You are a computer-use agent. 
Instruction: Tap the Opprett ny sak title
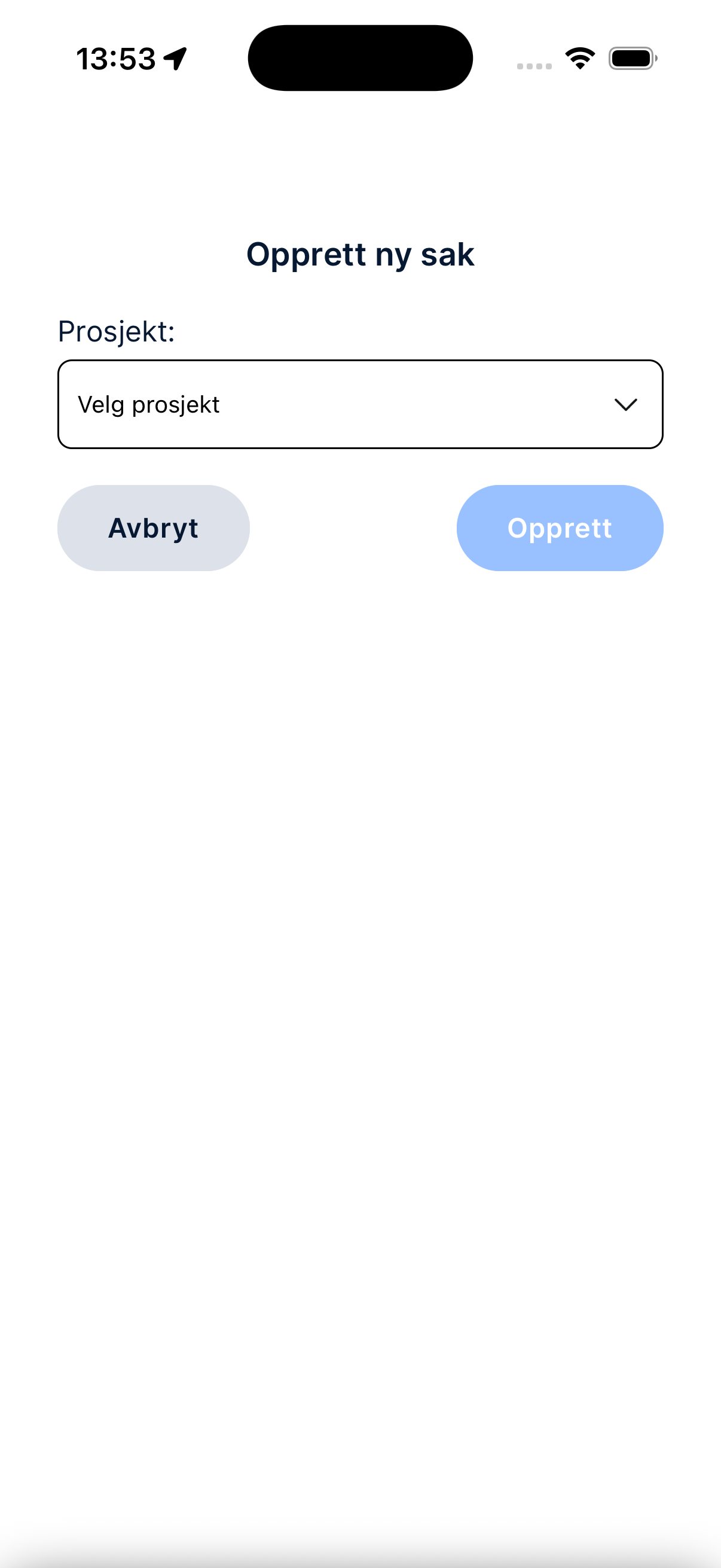pos(360,254)
